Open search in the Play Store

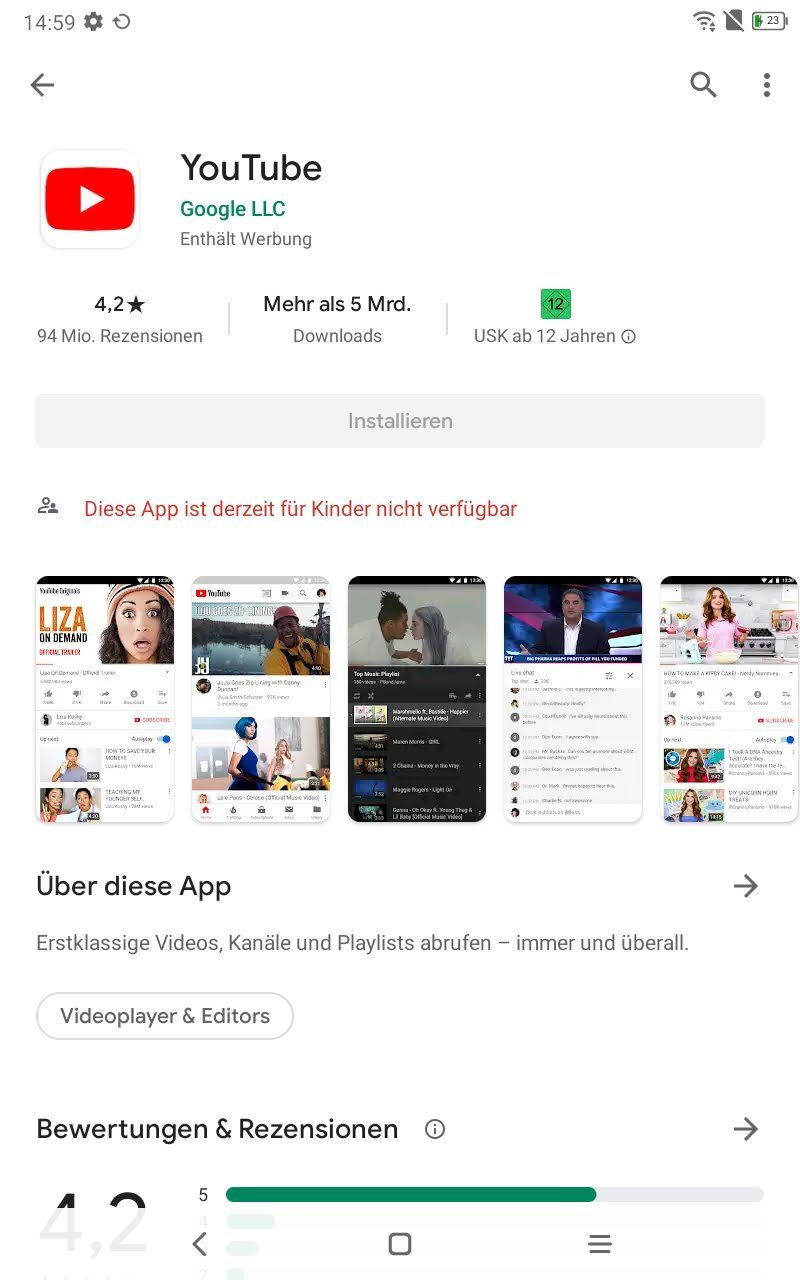pos(703,85)
